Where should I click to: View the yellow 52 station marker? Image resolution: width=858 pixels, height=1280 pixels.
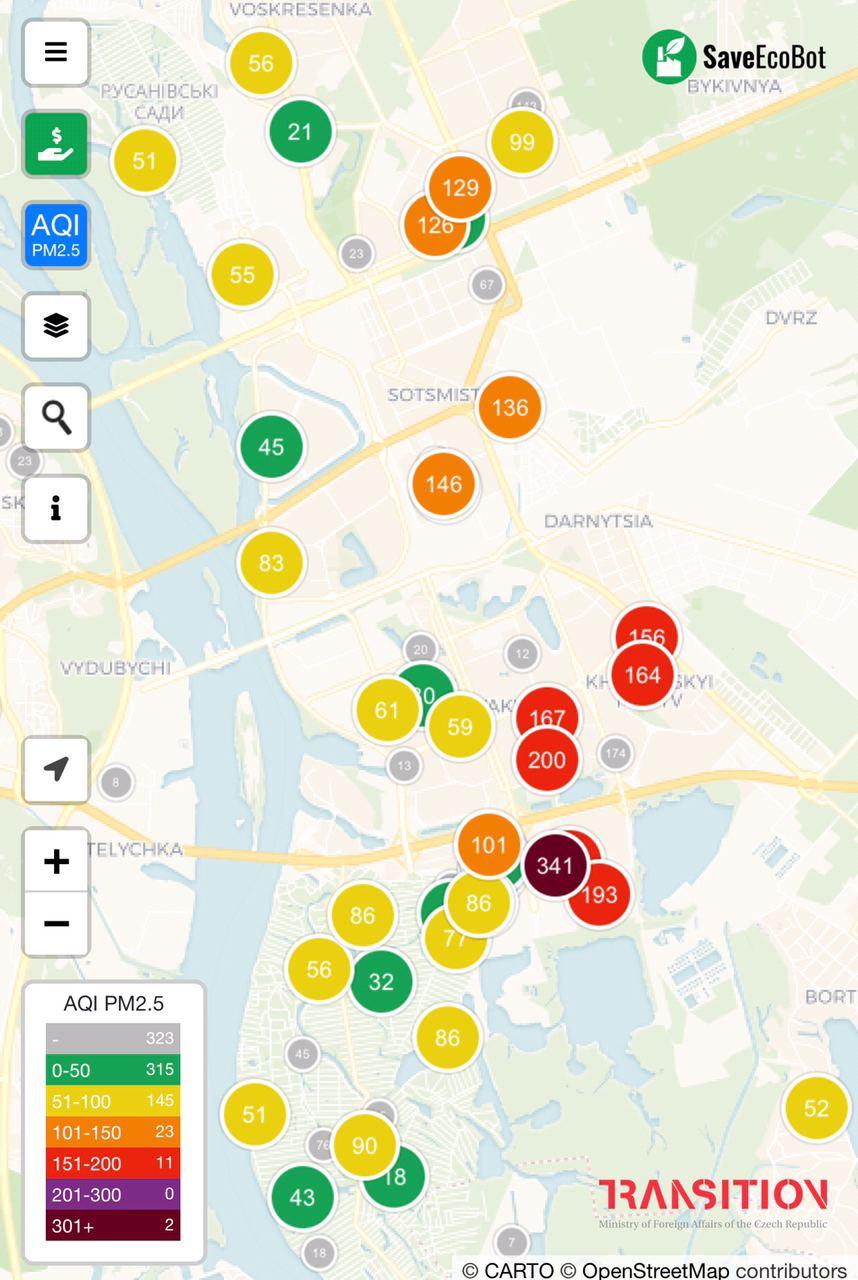tap(816, 1108)
